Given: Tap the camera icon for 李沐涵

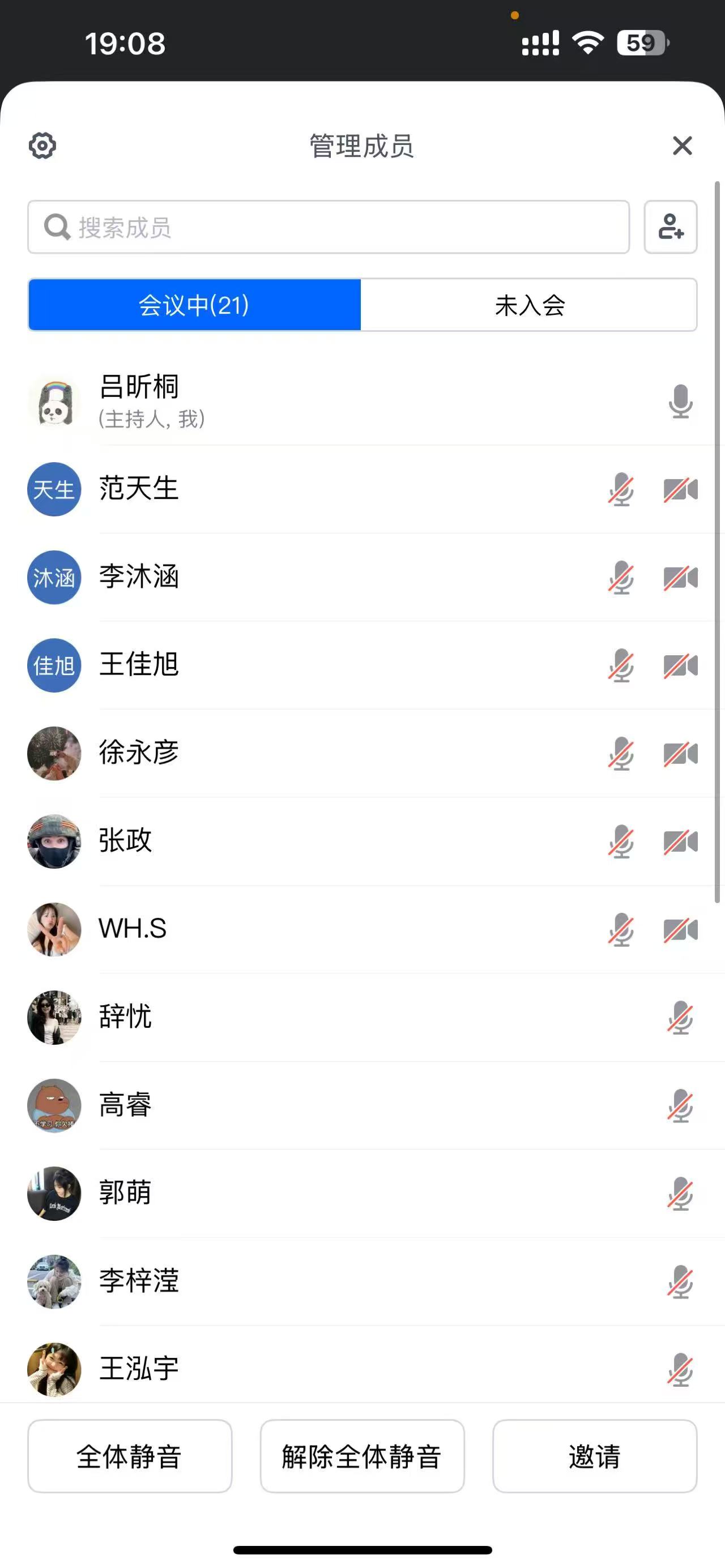Looking at the screenshot, I should point(680,578).
